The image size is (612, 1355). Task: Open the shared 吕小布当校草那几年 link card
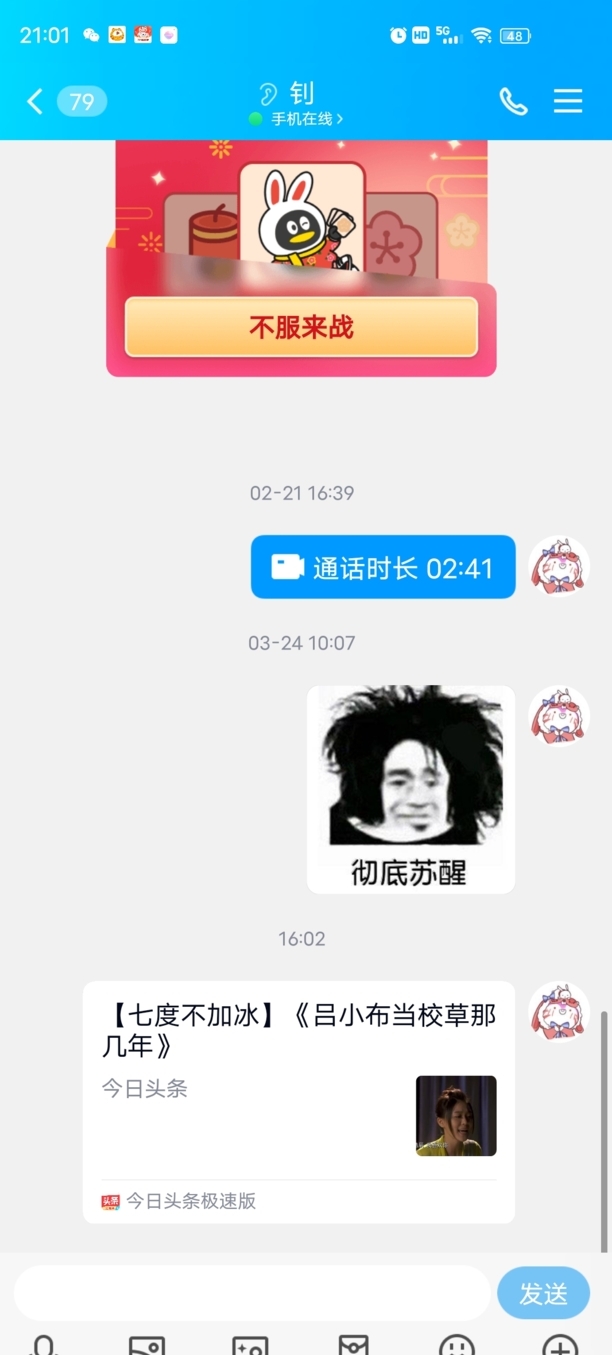point(298,1100)
